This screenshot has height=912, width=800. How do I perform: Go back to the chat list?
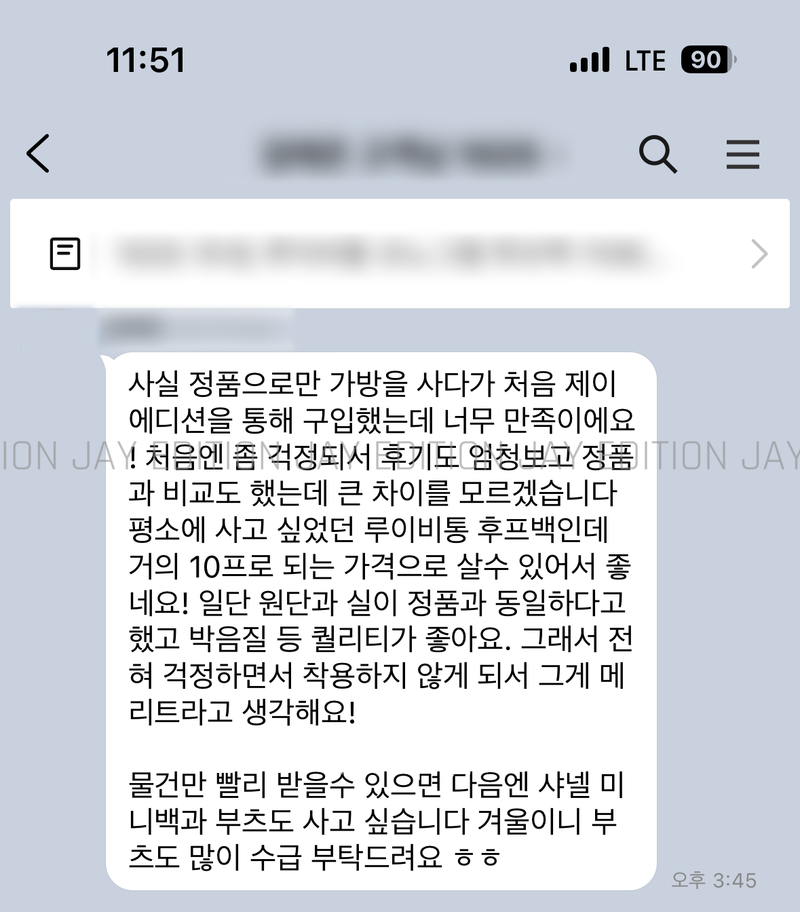click(38, 154)
